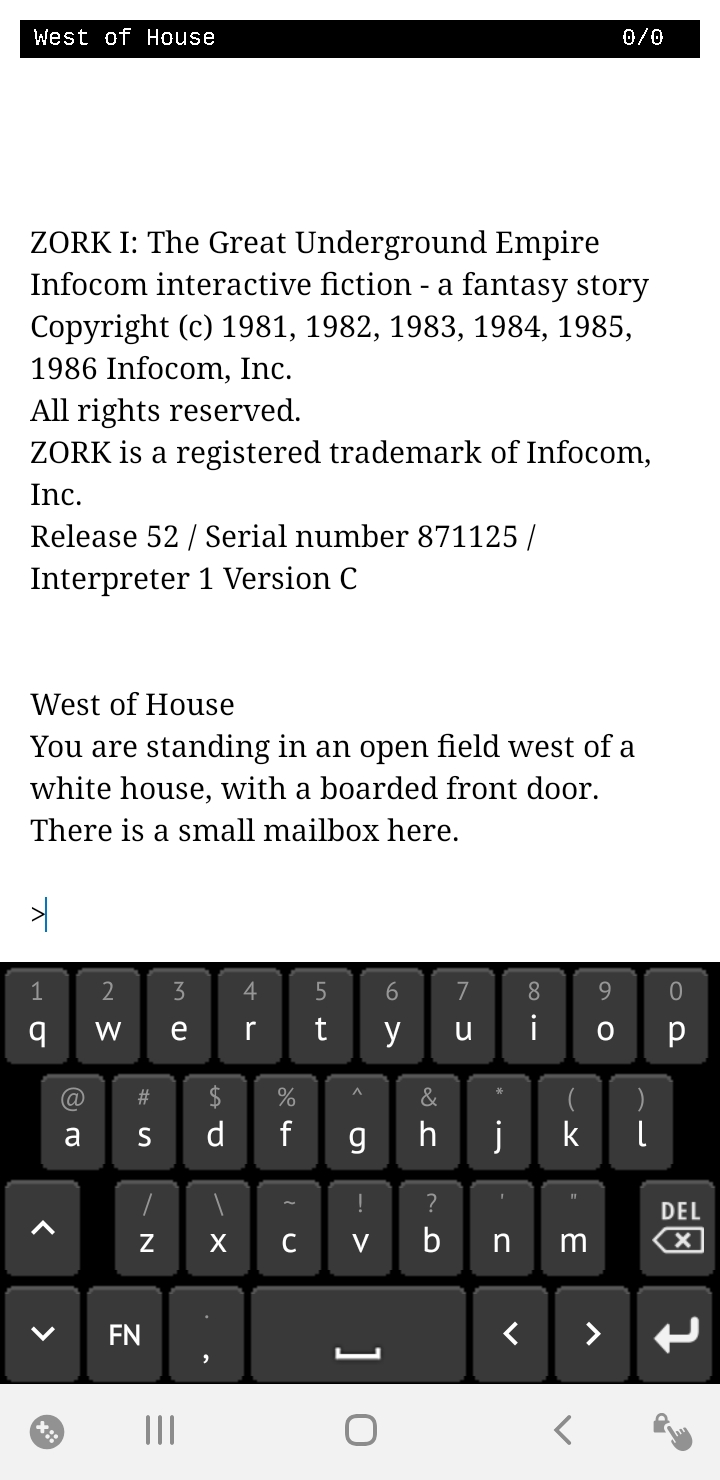Insert a space with the spacebar
The width and height of the screenshot is (720, 1480).
tap(358, 1334)
